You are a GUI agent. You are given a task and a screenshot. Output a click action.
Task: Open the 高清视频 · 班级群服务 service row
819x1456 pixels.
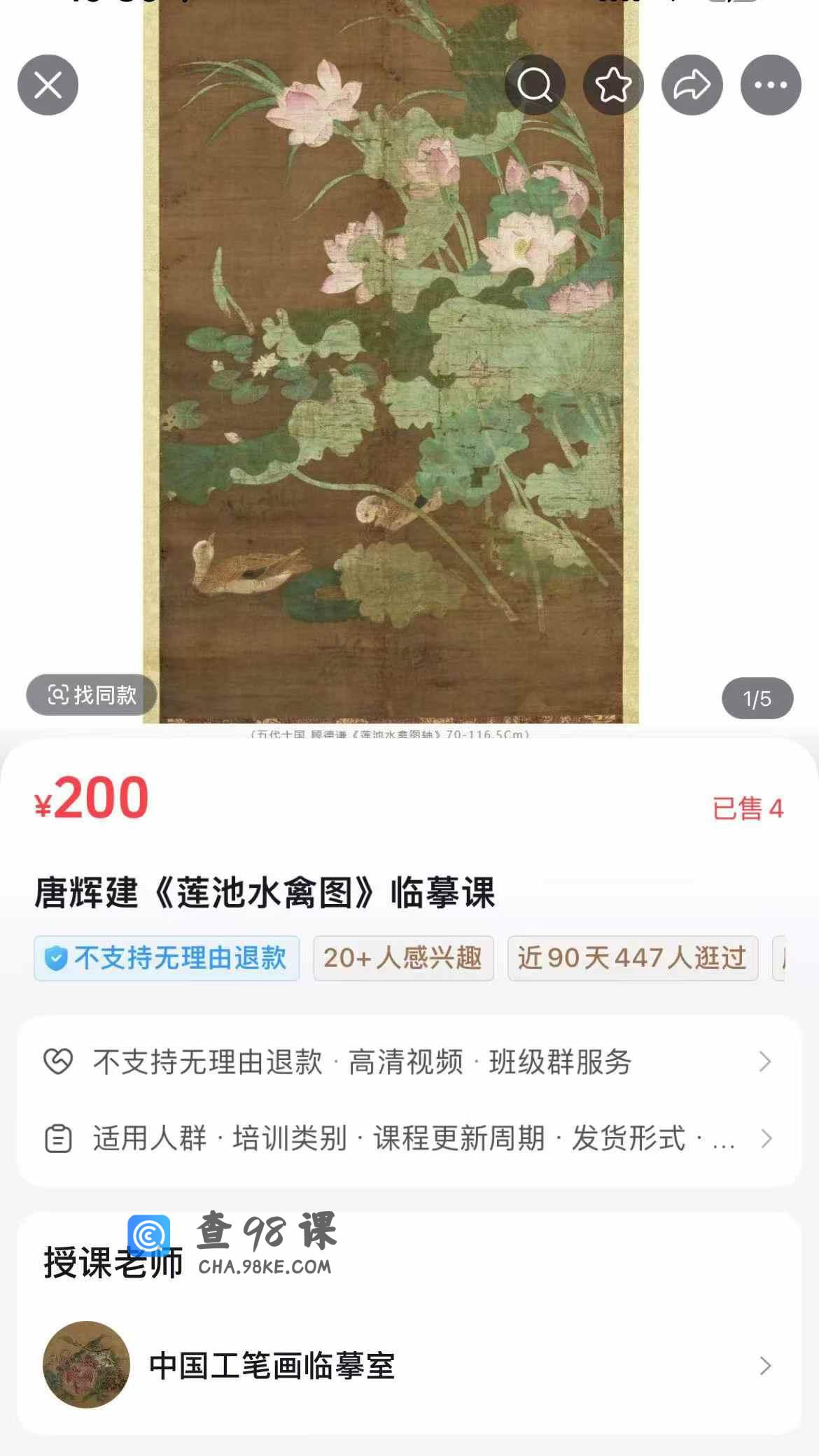tap(409, 1061)
